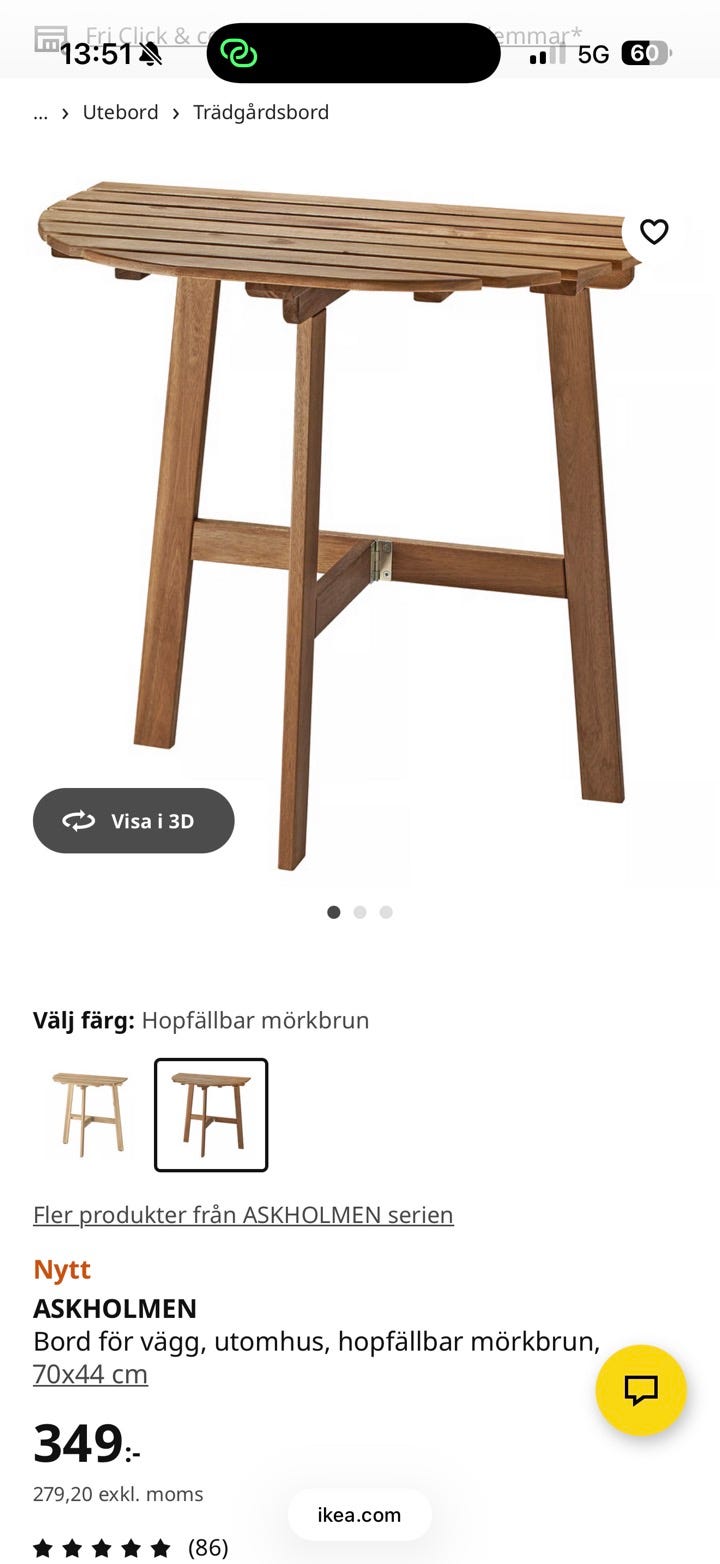The width and height of the screenshot is (720, 1564).
Task: Expand the breadcrumb ellipsis menu
Action: [39, 112]
